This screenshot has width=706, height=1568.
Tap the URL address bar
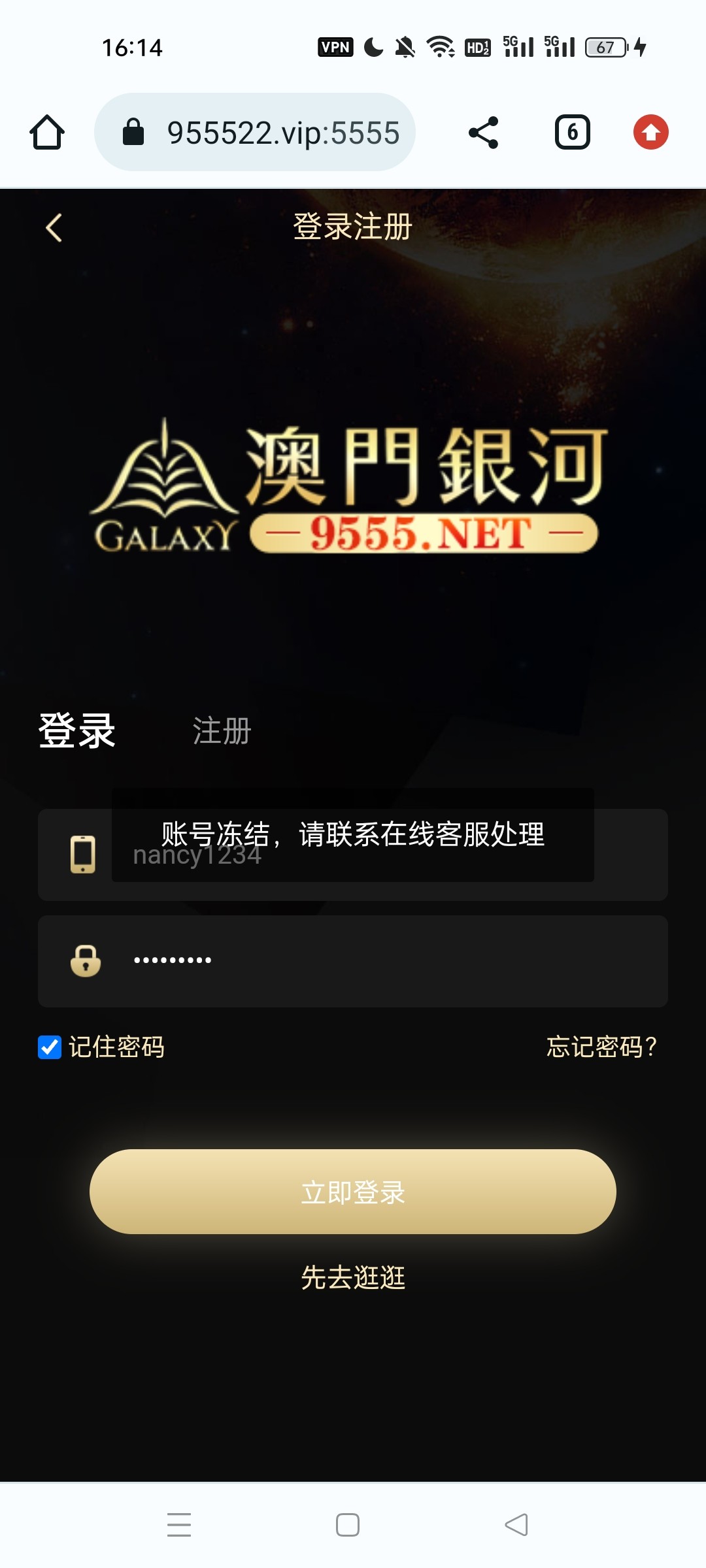point(255,132)
